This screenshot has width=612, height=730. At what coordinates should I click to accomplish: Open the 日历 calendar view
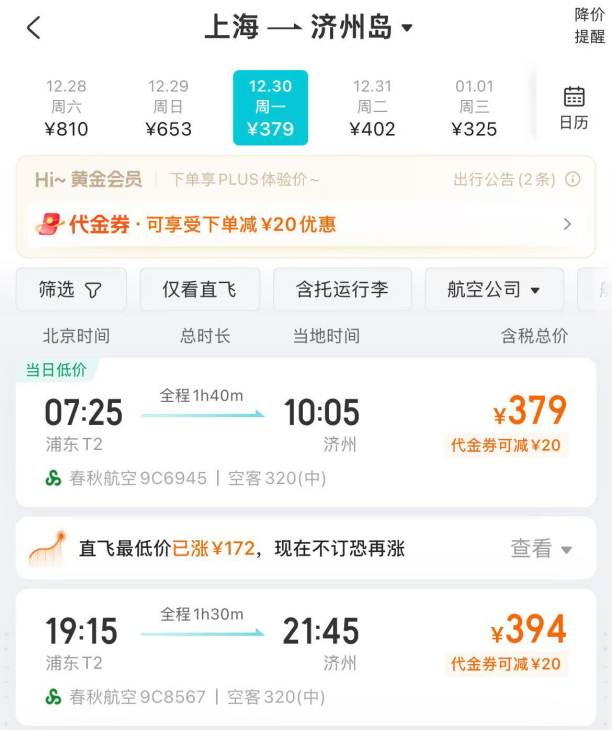pyautogui.click(x=574, y=108)
